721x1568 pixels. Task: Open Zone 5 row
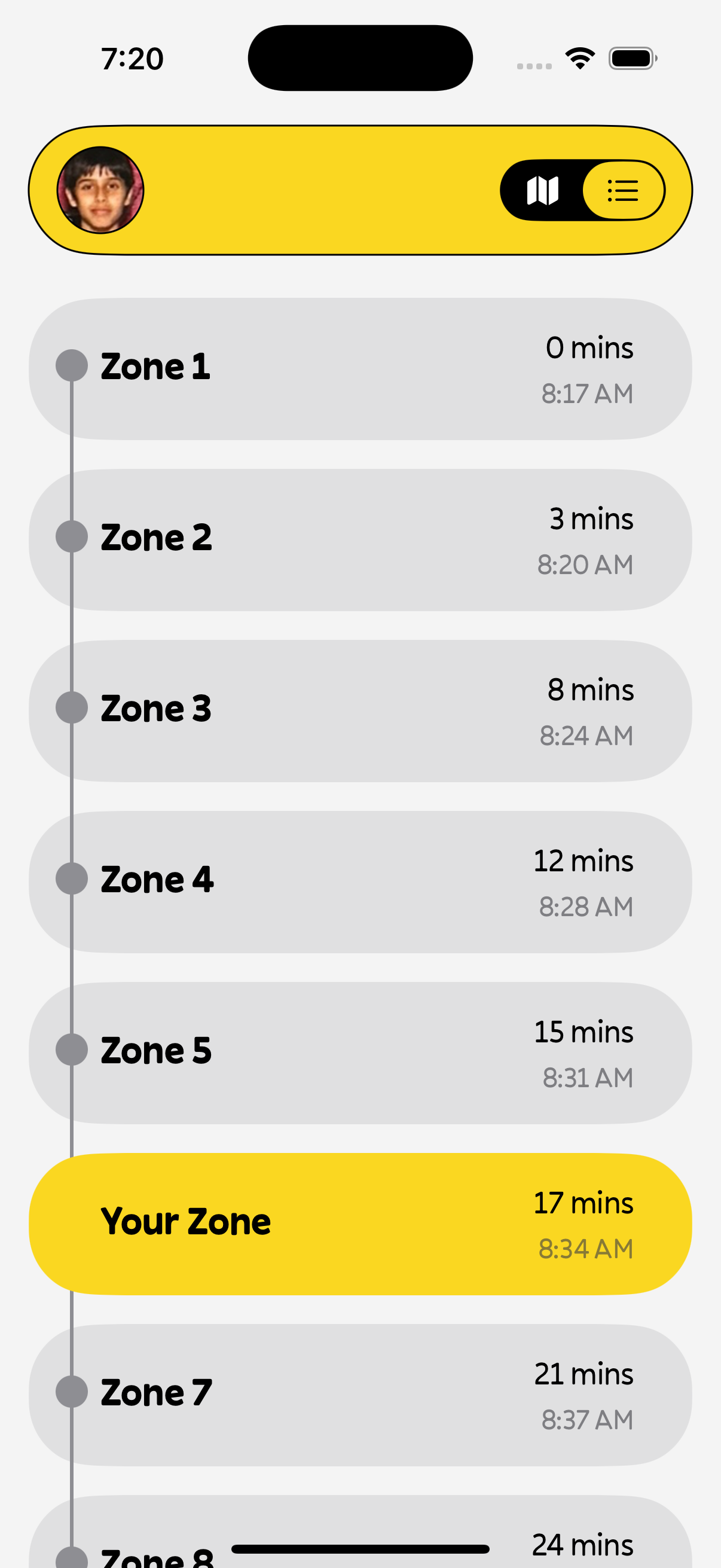360,1053
